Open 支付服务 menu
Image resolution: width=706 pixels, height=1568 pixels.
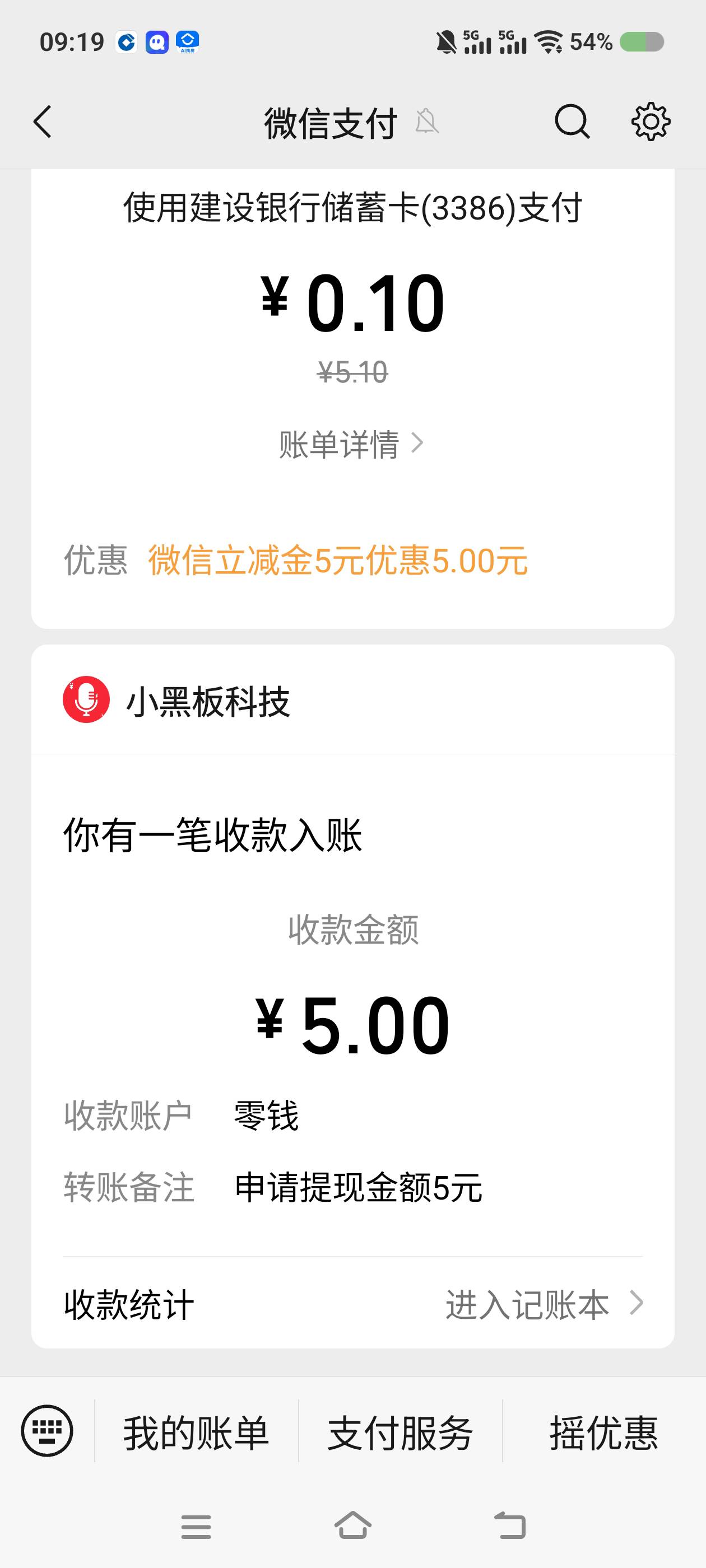click(x=400, y=1432)
